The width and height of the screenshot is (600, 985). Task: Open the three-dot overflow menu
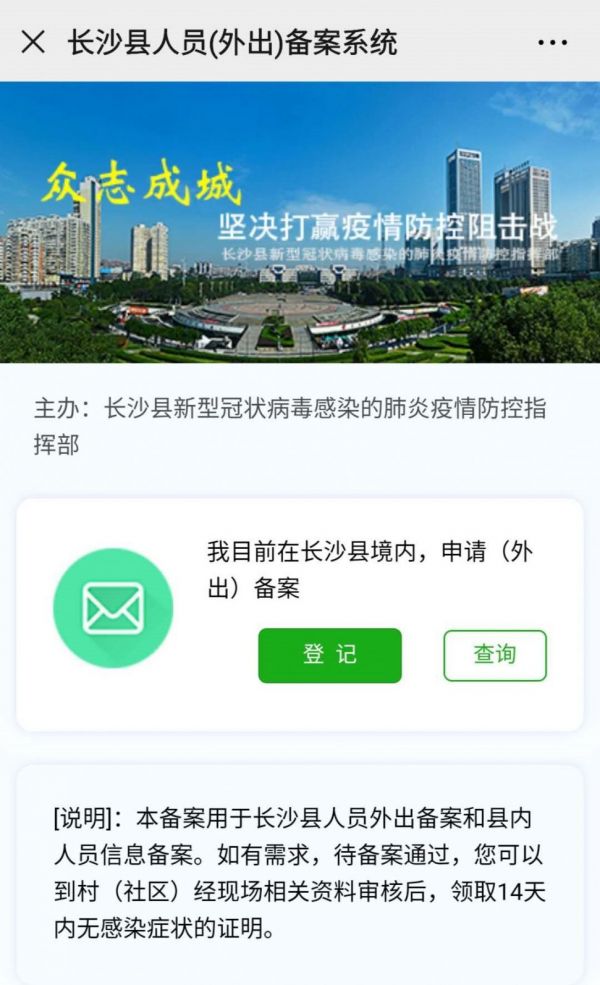552,42
